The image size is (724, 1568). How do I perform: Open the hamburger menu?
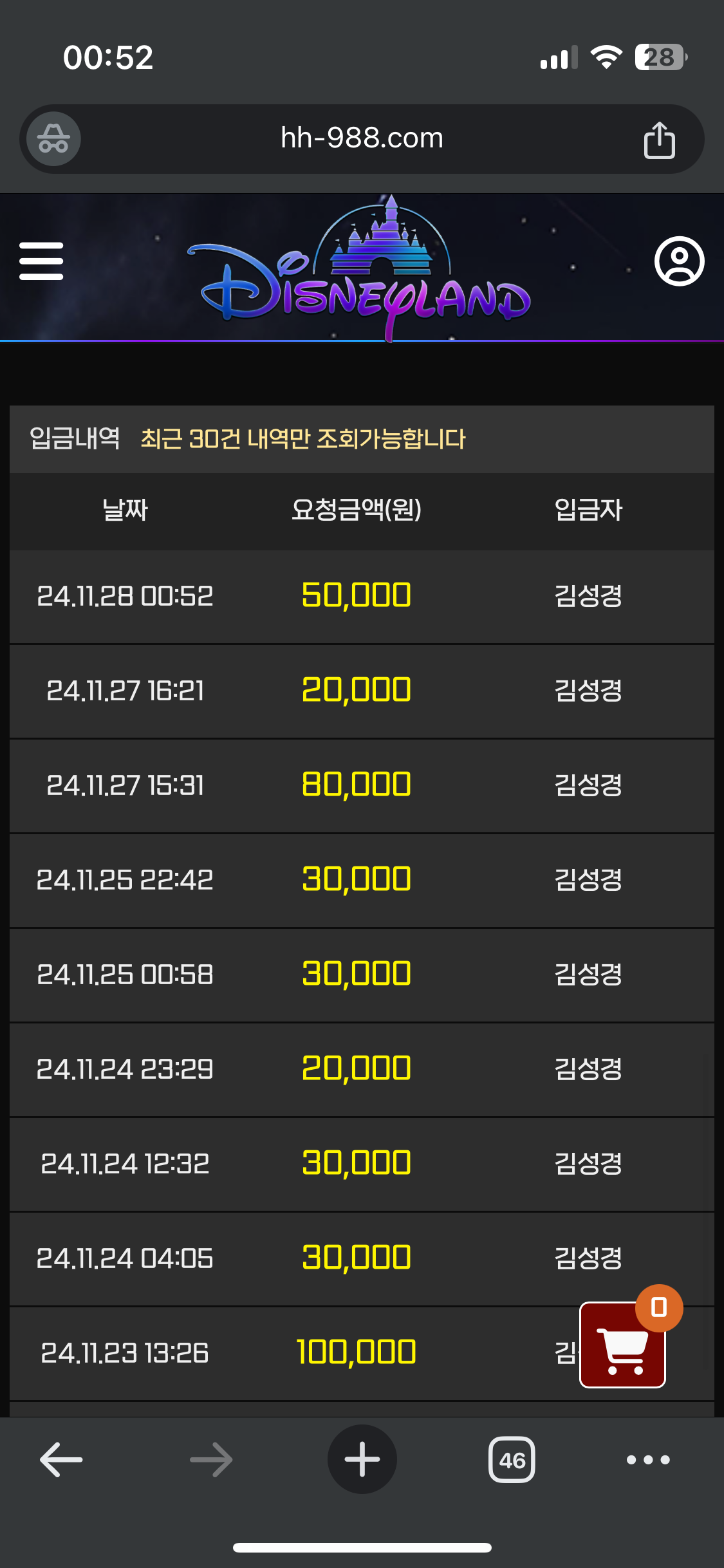pos(41,261)
